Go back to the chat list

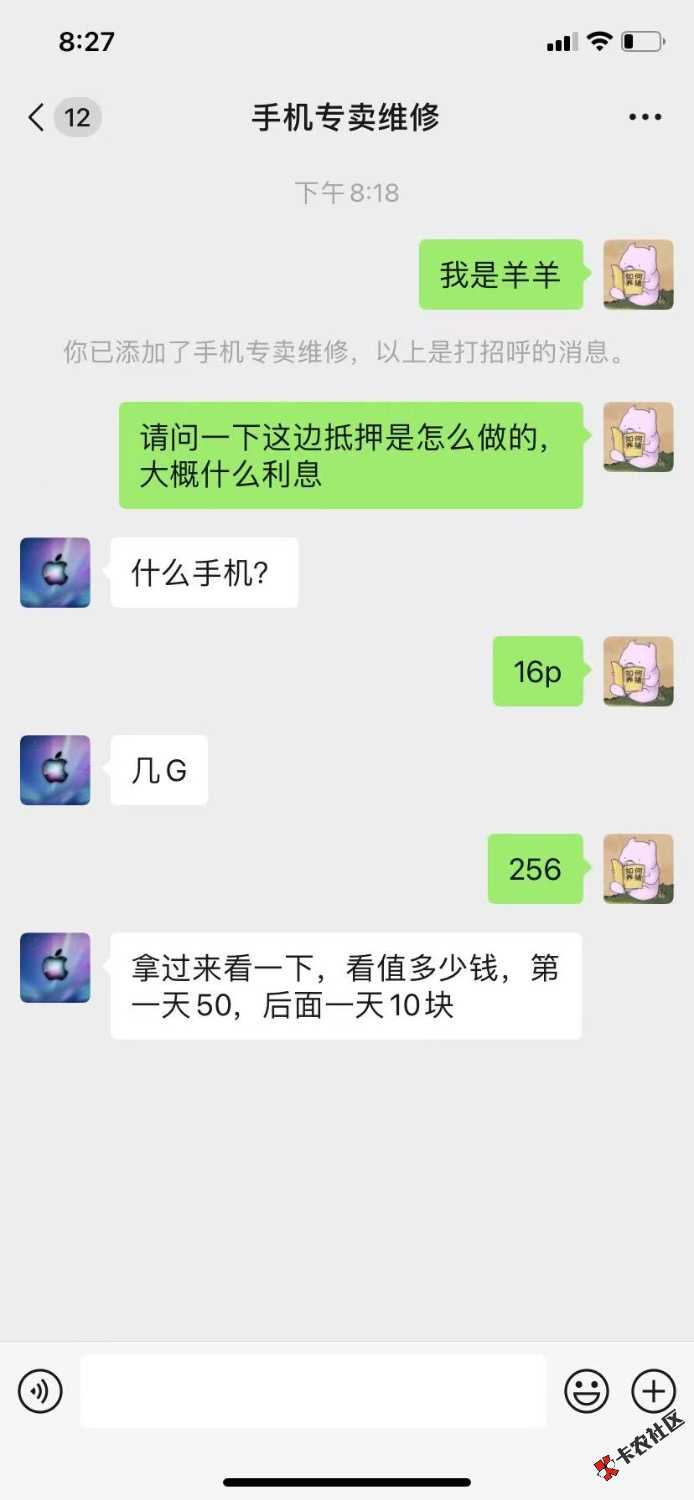(38, 118)
